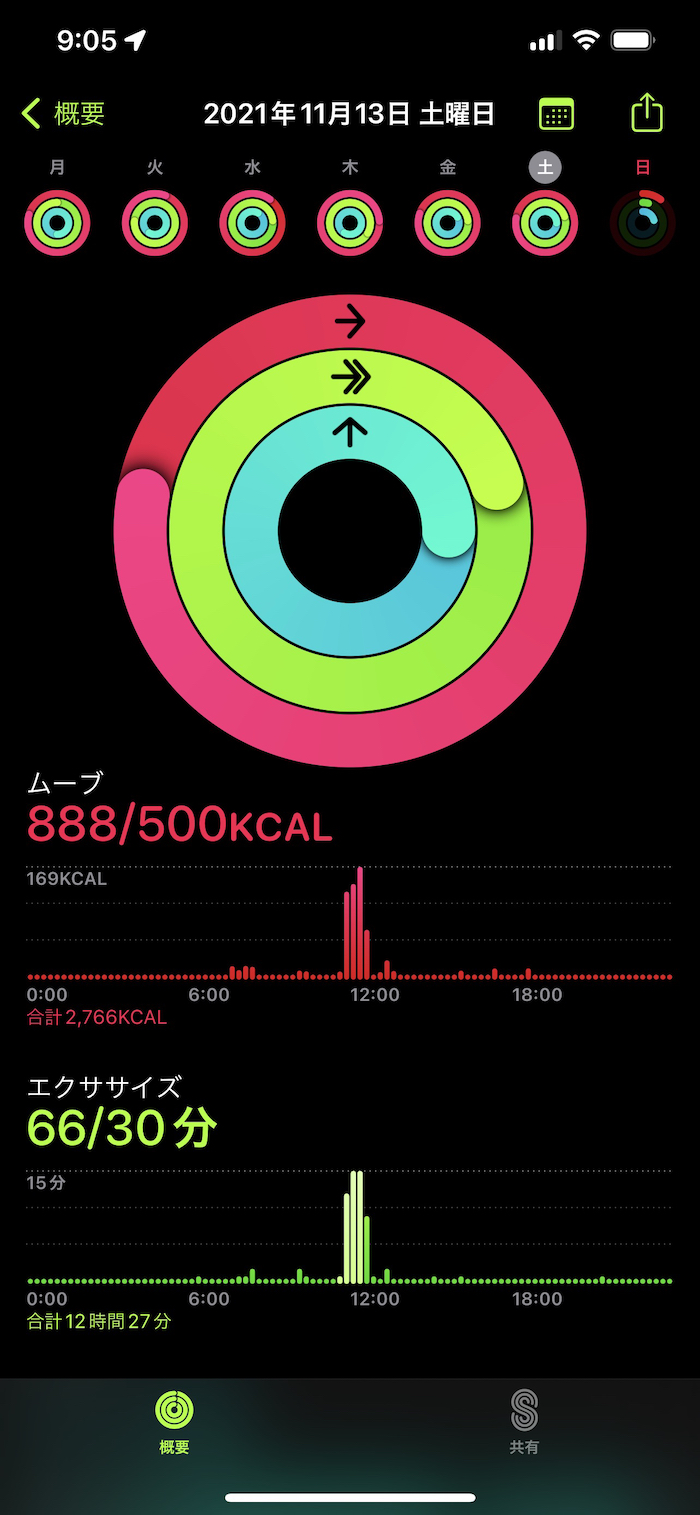Select Monday (月) activity rings
The height and width of the screenshot is (1515, 700).
tap(58, 222)
